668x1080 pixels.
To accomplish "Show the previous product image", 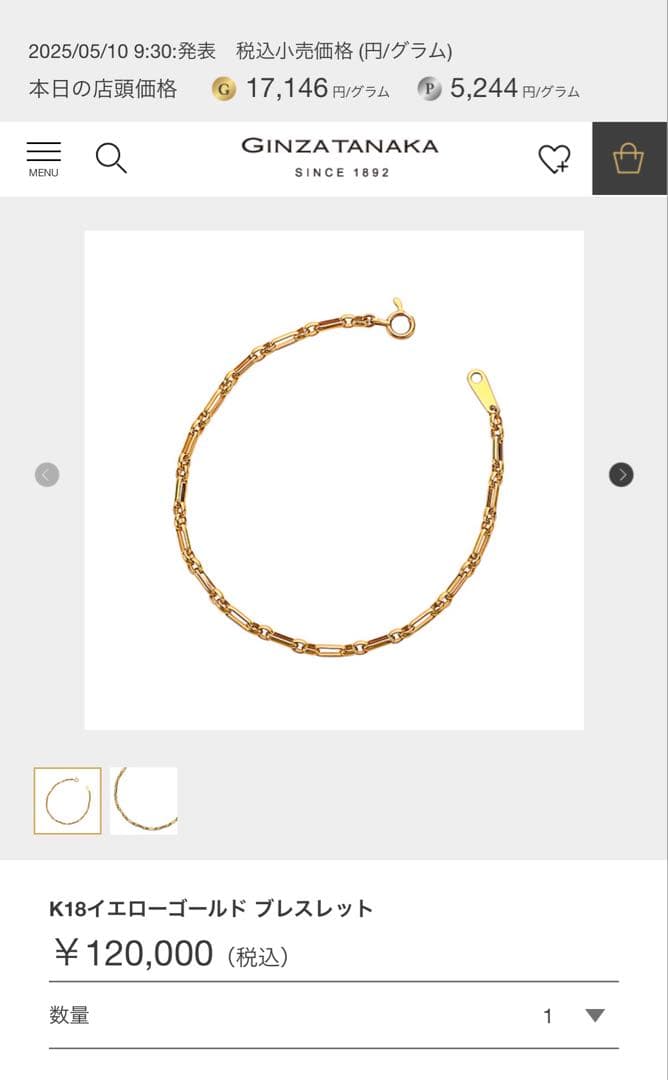I will (x=47, y=474).
